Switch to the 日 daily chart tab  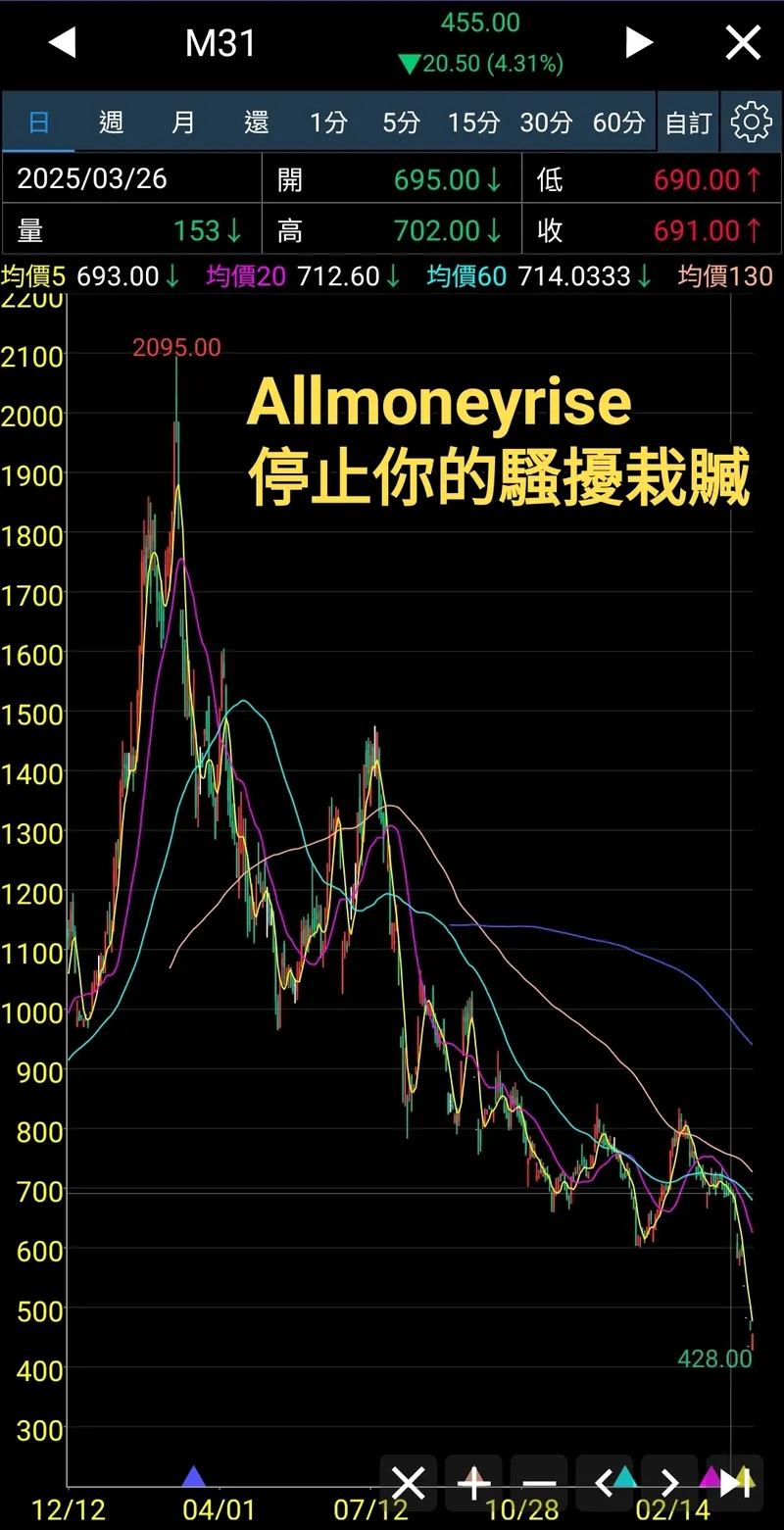pyautogui.click(x=39, y=123)
